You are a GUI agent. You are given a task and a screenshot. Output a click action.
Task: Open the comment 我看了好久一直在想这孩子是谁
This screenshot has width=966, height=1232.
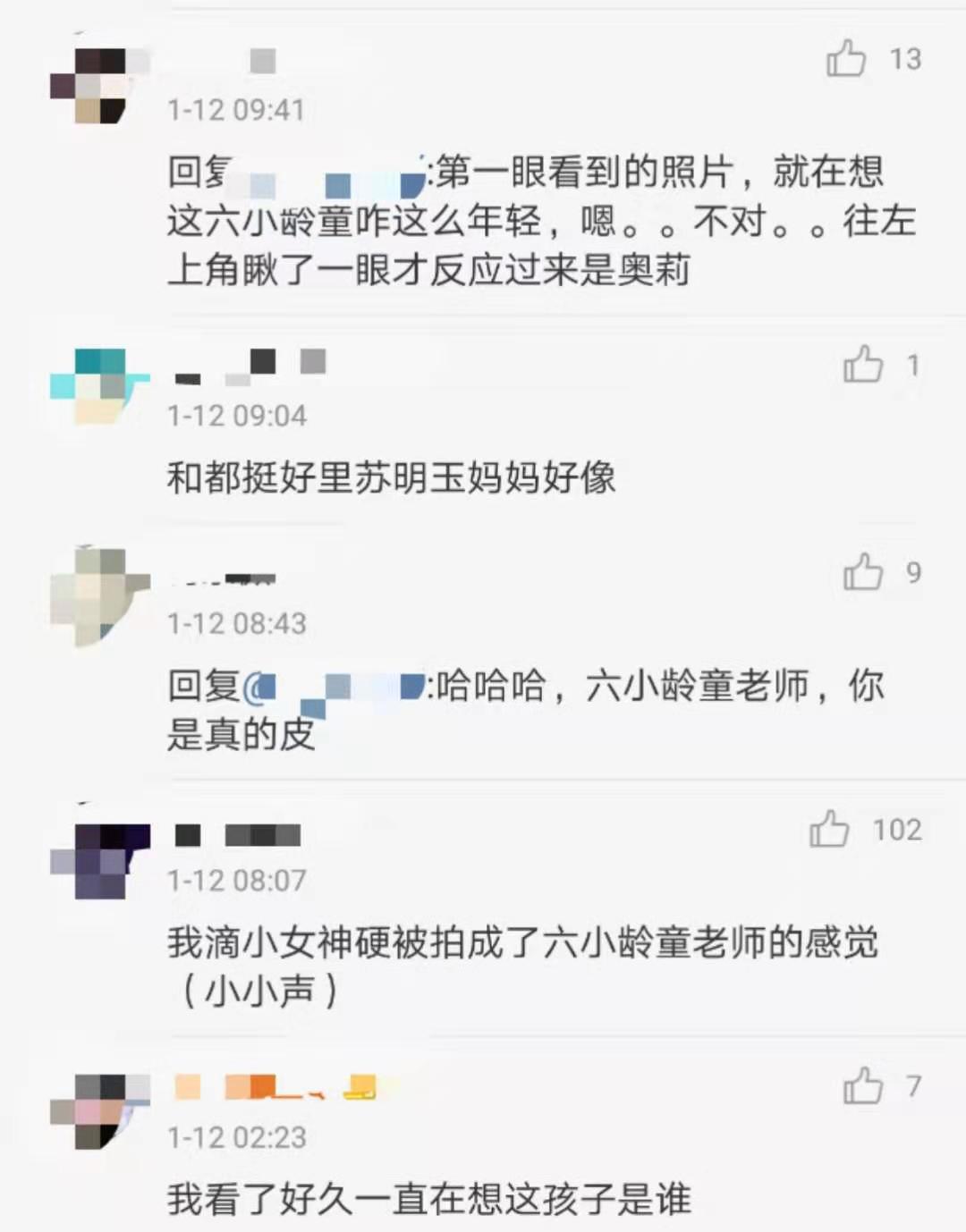429,1199
